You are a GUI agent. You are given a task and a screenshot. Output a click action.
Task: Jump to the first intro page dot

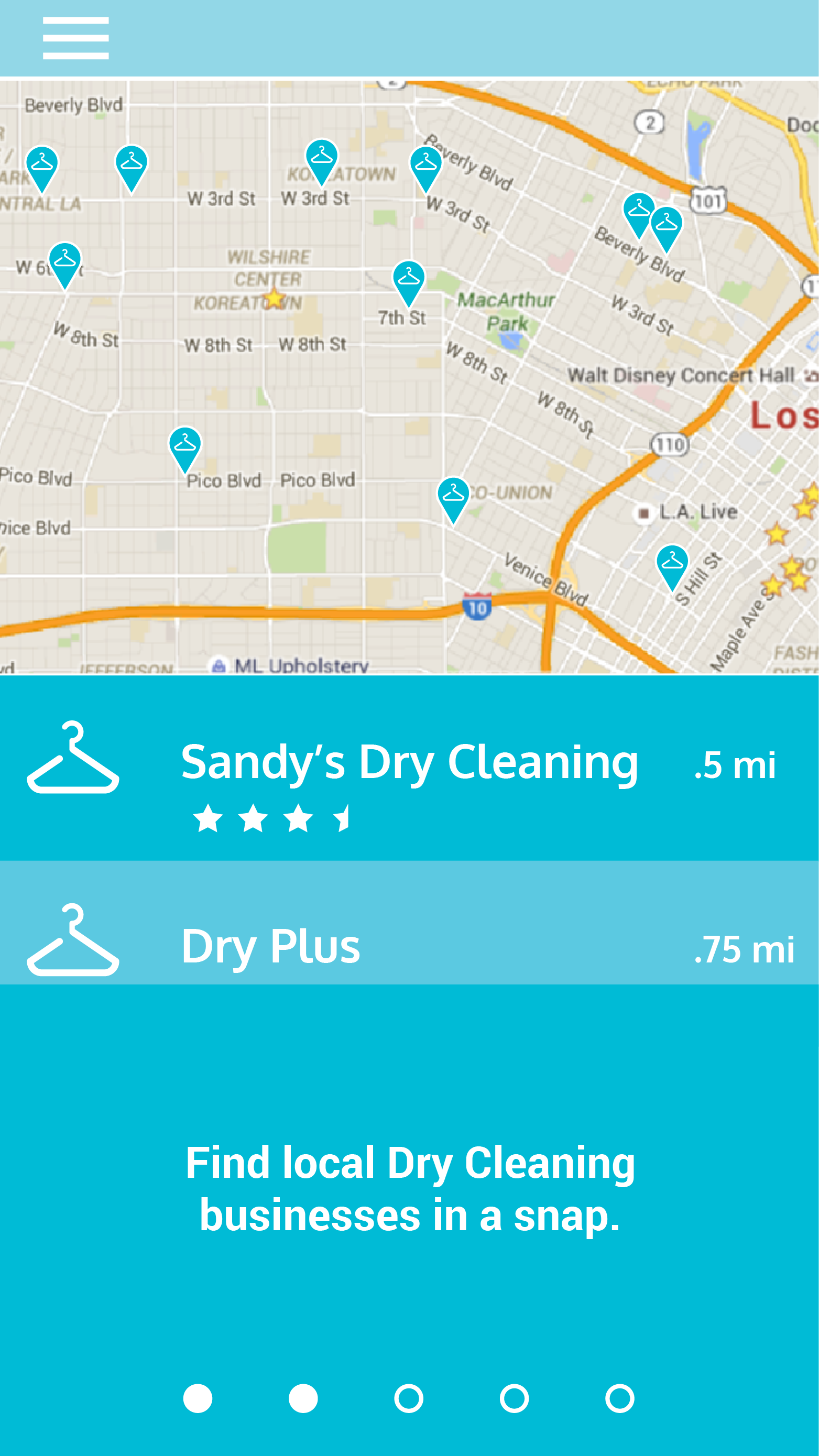(198, 1398)
